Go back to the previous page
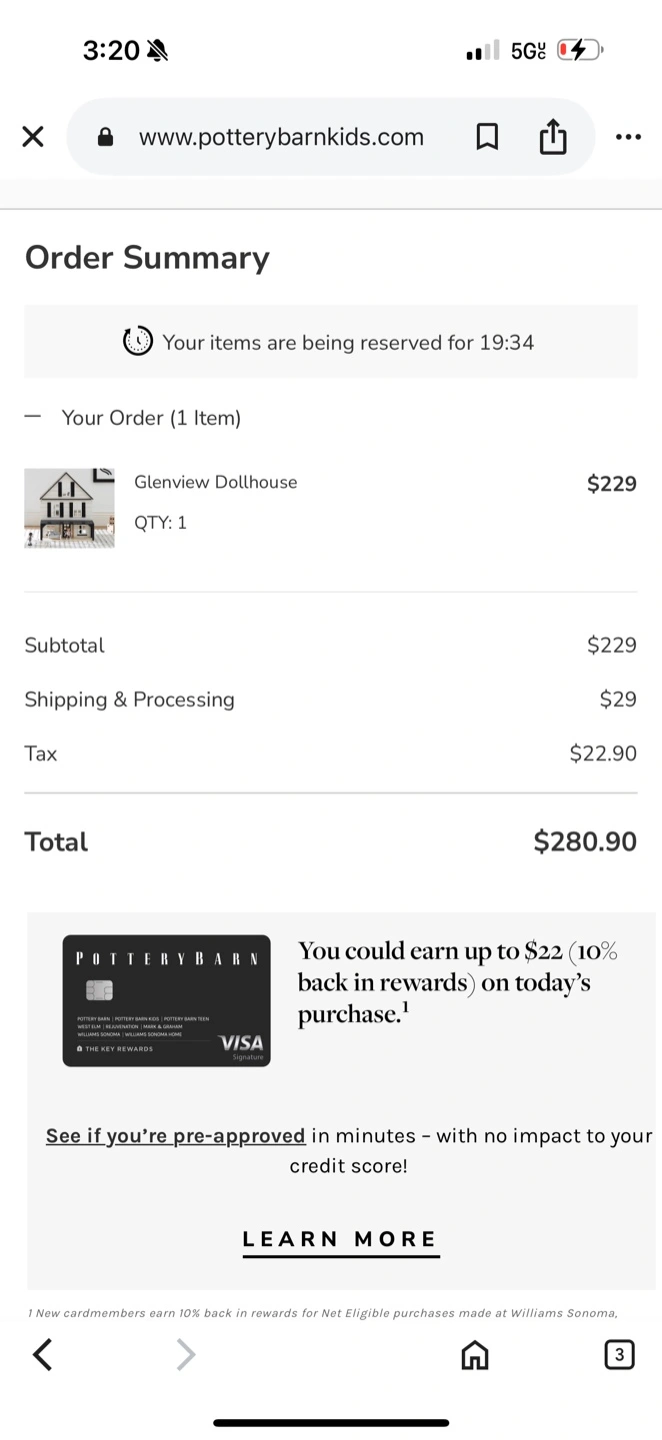Image resolution: width=662 pixels, height=1440 pixels. (x=42, y=1355)
